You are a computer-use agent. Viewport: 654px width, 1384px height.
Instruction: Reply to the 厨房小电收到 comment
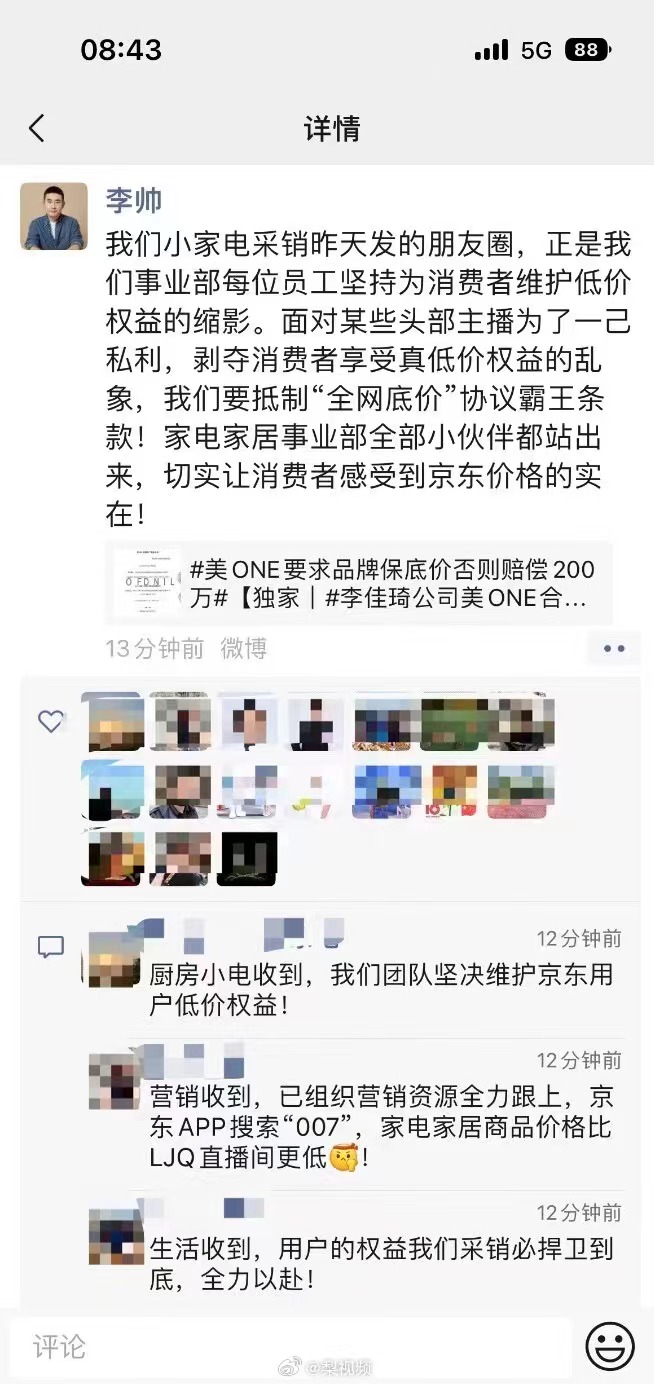pos(380,989)
